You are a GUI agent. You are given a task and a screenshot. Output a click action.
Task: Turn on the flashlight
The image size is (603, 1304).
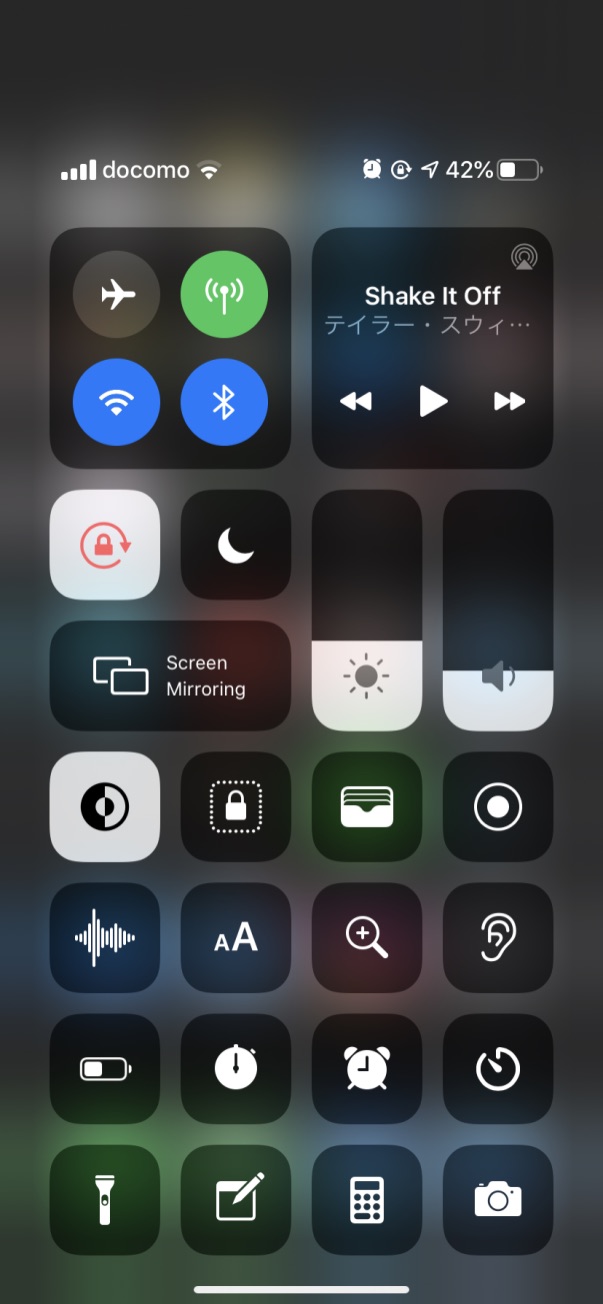[x=105, y=1200]
